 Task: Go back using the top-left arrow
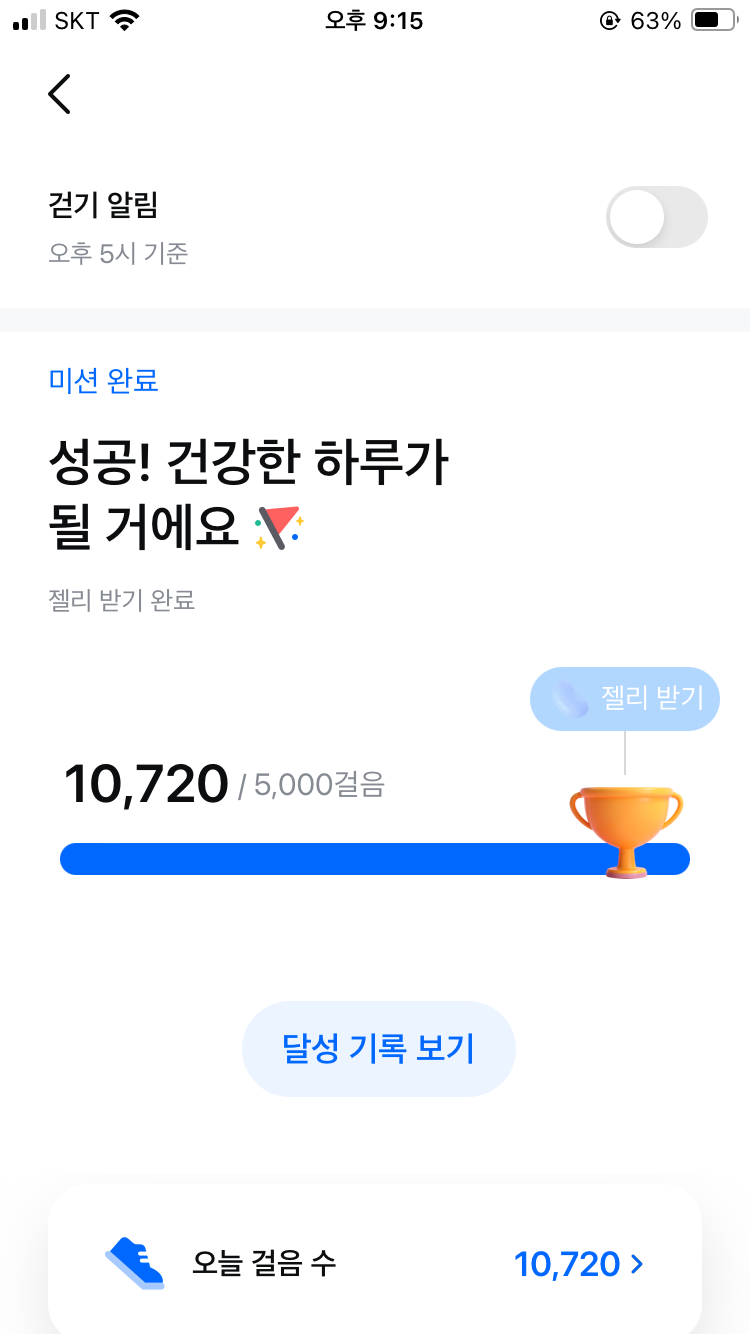point(60,94)
